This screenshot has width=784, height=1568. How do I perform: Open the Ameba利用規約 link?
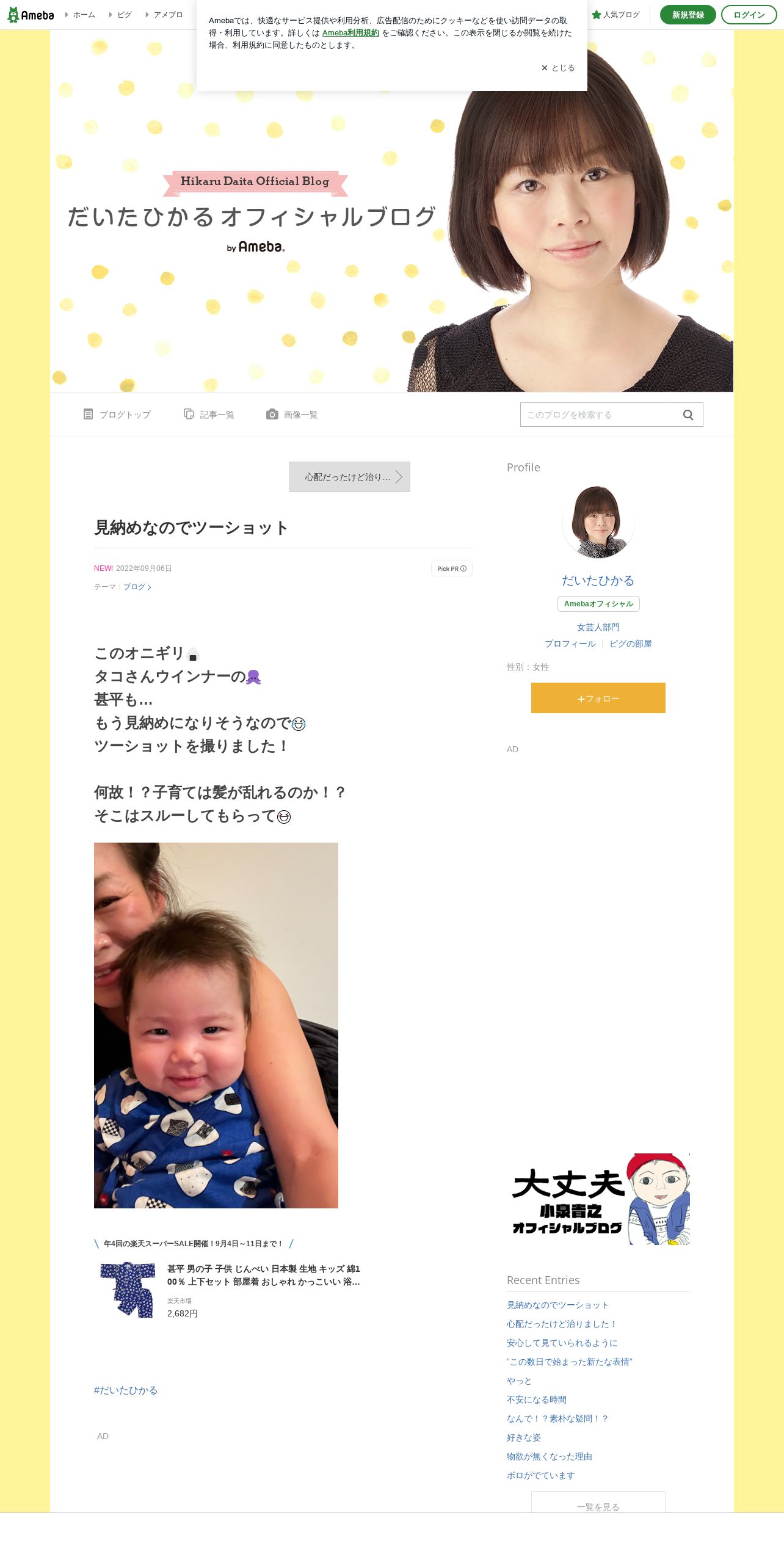coord(350,33)
